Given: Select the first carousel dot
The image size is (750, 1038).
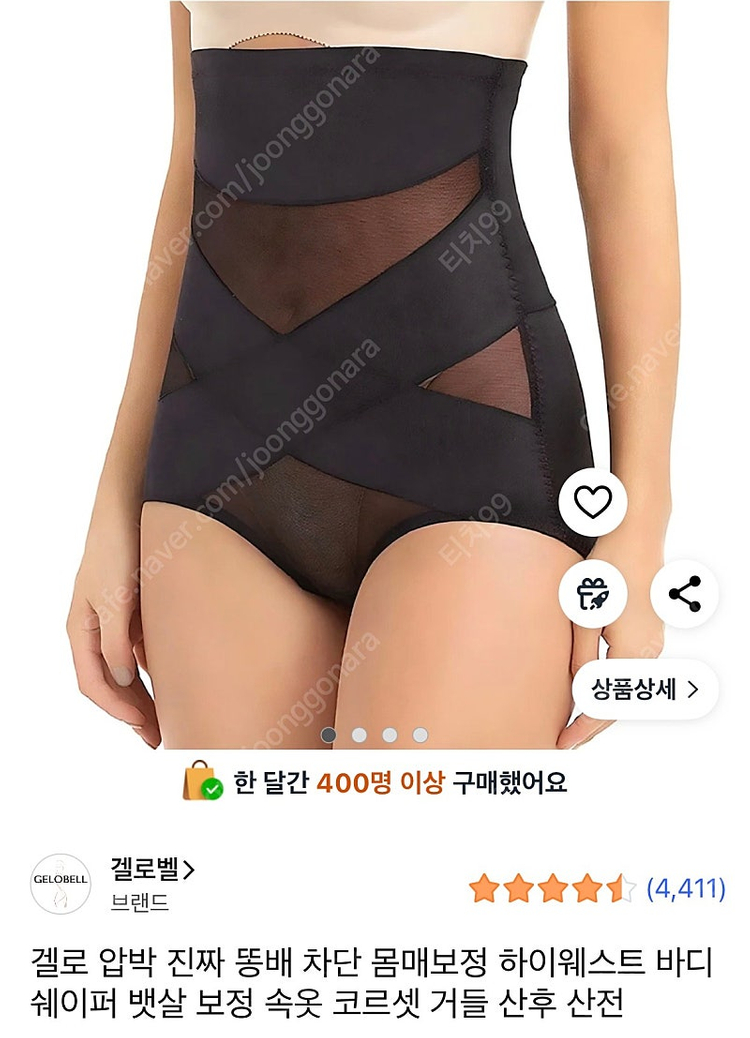Looking at the screenshot, I should coord(328,733).
